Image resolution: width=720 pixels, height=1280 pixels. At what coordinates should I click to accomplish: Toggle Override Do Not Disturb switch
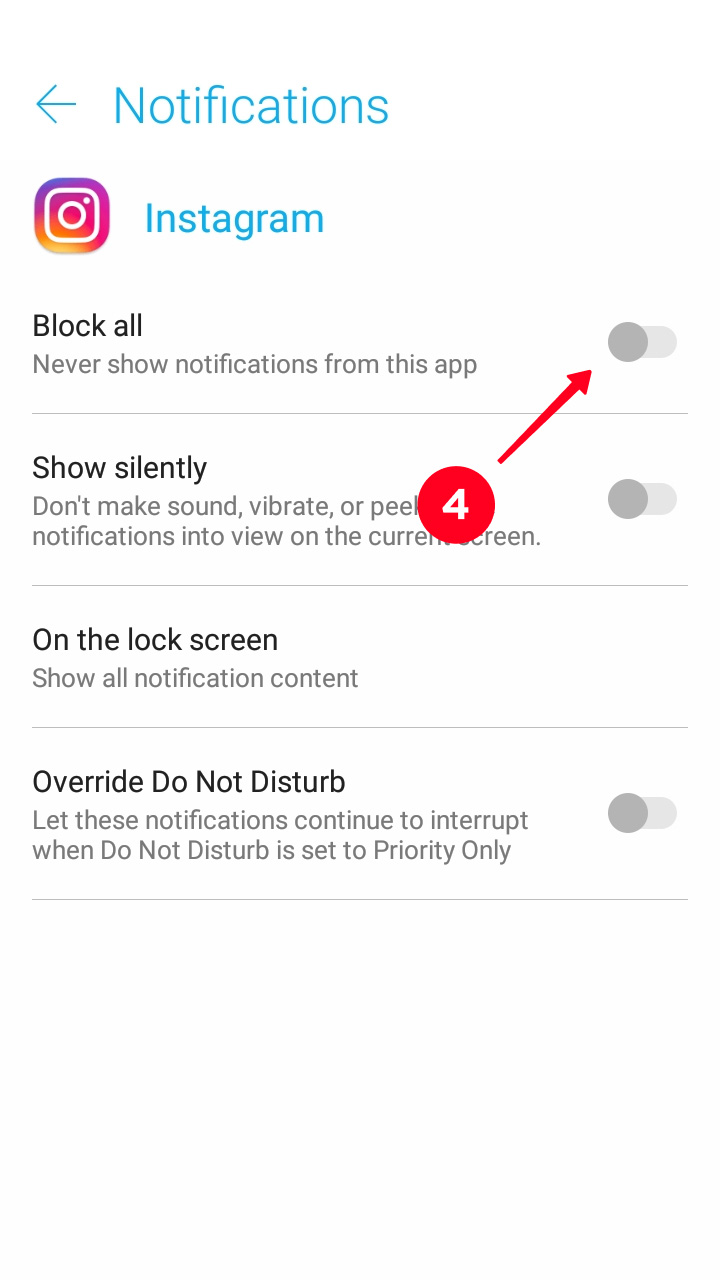click(642, 813)
